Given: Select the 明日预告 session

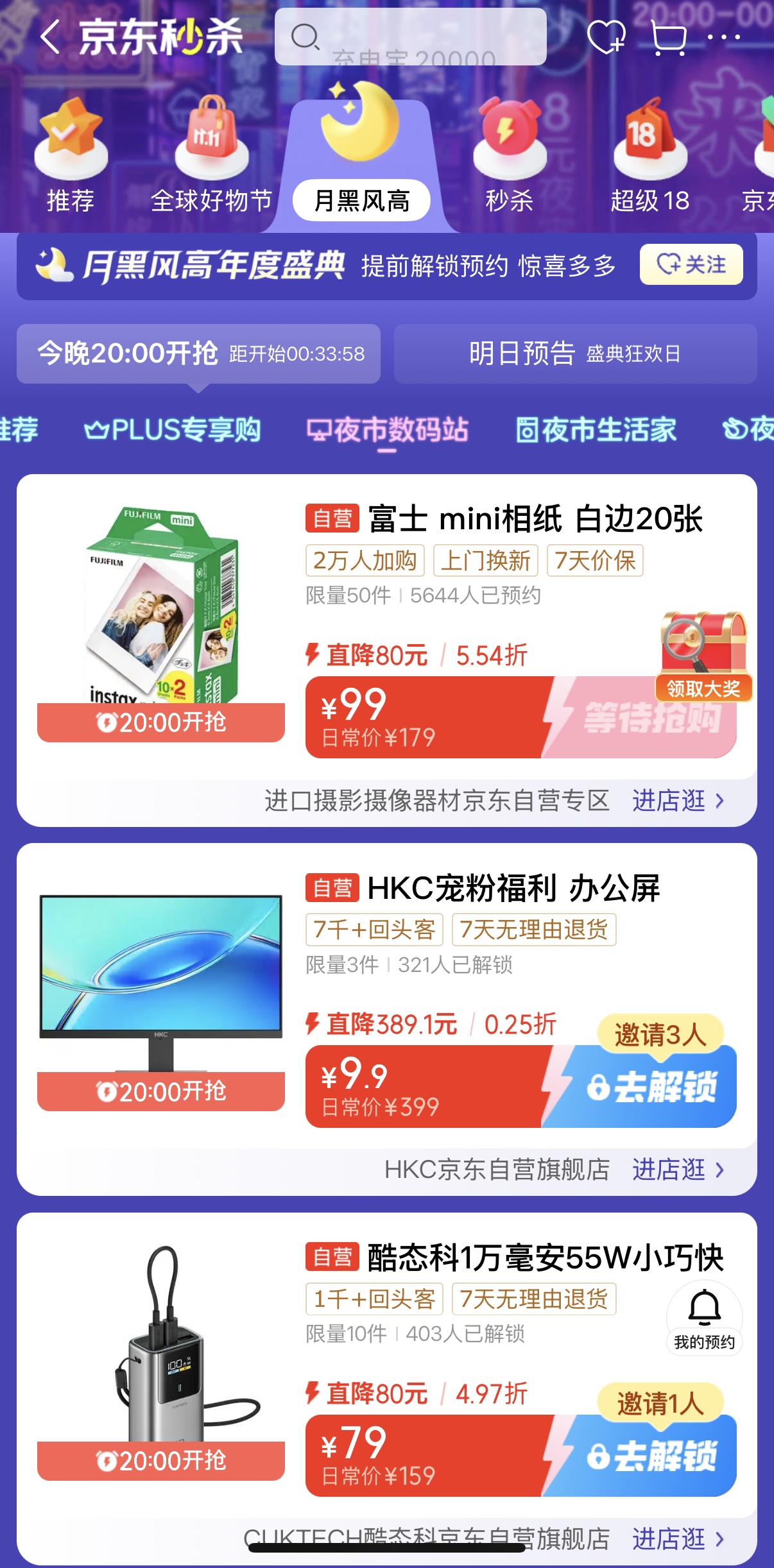Looking at the screenshot, I should pos(575,354).
